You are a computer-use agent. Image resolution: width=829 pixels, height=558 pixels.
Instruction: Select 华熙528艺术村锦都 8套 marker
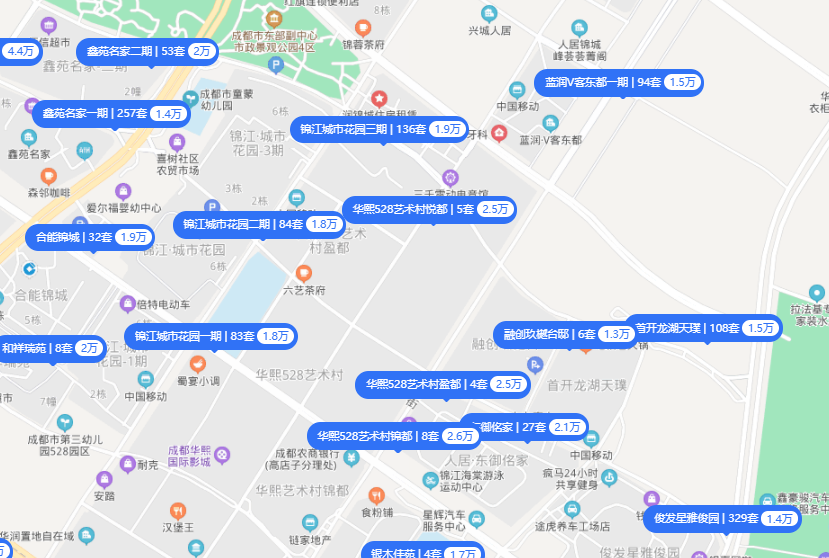396,436
